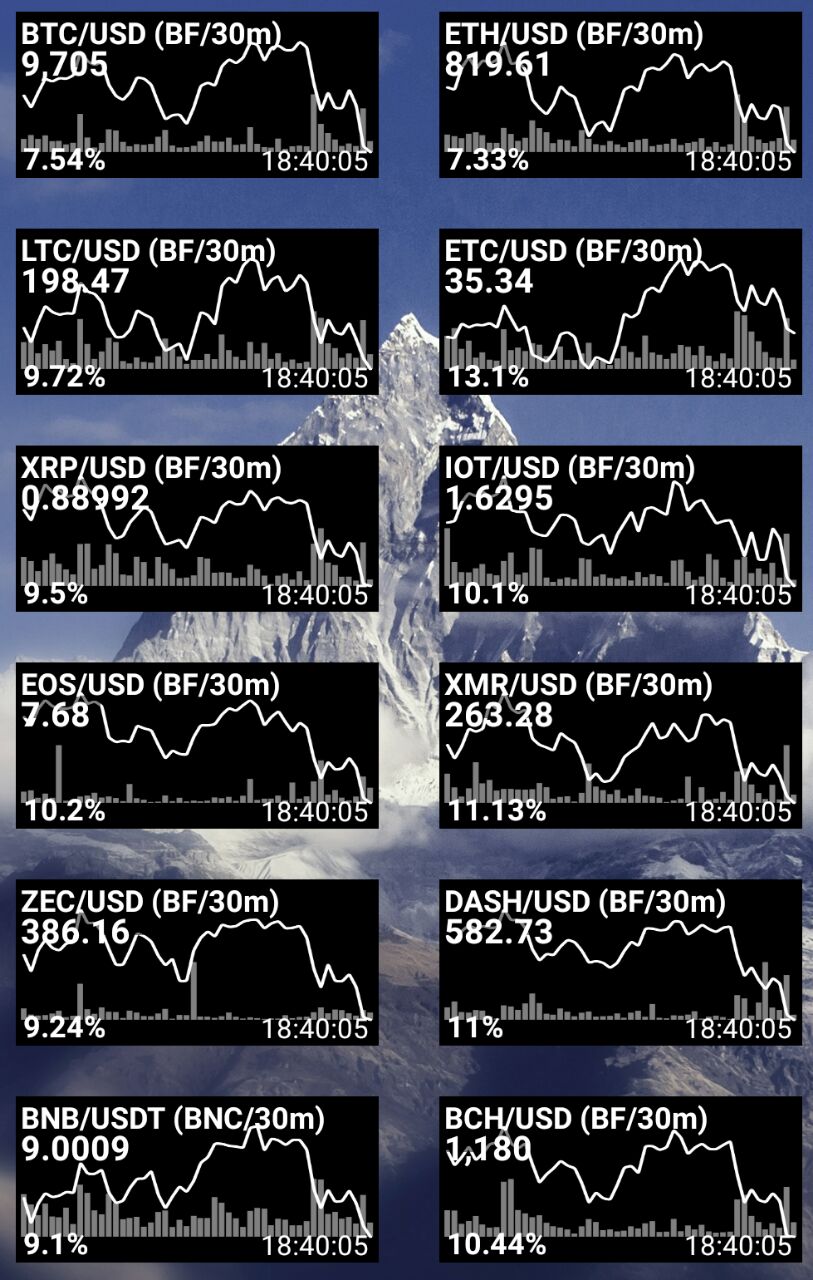Screen dimensions: 813x1280
Task: Select the DASH/USD chart widget
Action: pos(620,962)
